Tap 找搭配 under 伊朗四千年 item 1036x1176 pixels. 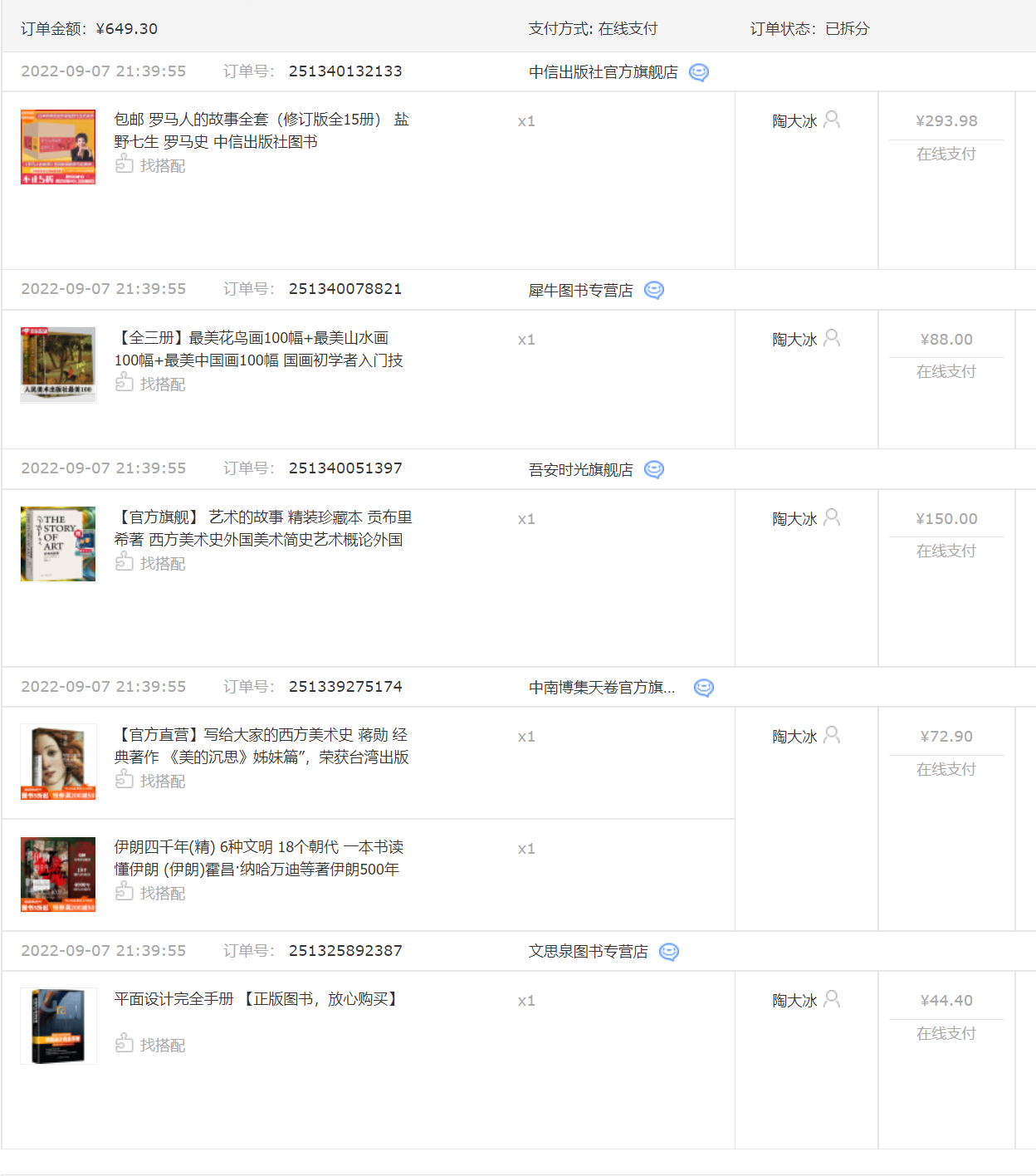[x=151, y=893]
